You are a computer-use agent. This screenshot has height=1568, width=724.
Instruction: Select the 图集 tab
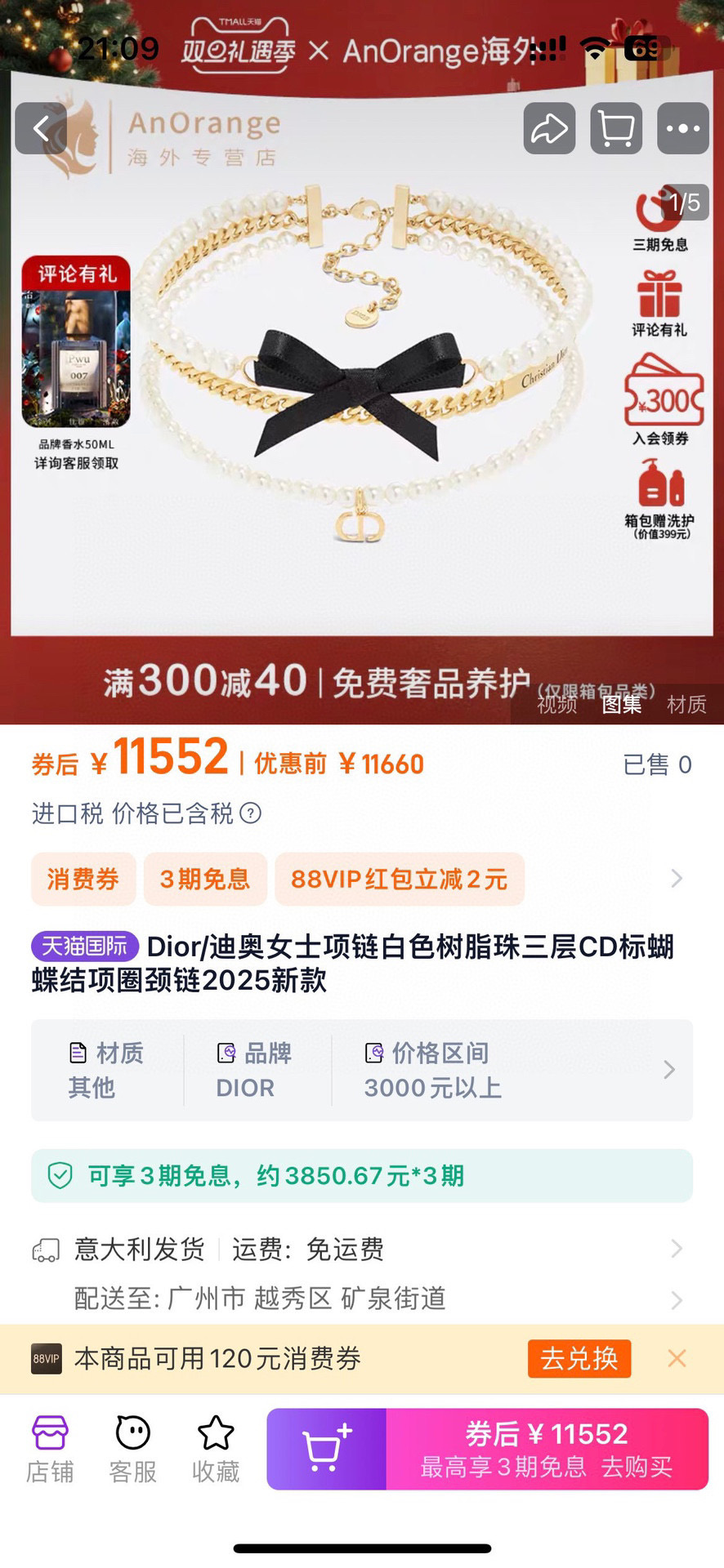[x=622, y=704]
